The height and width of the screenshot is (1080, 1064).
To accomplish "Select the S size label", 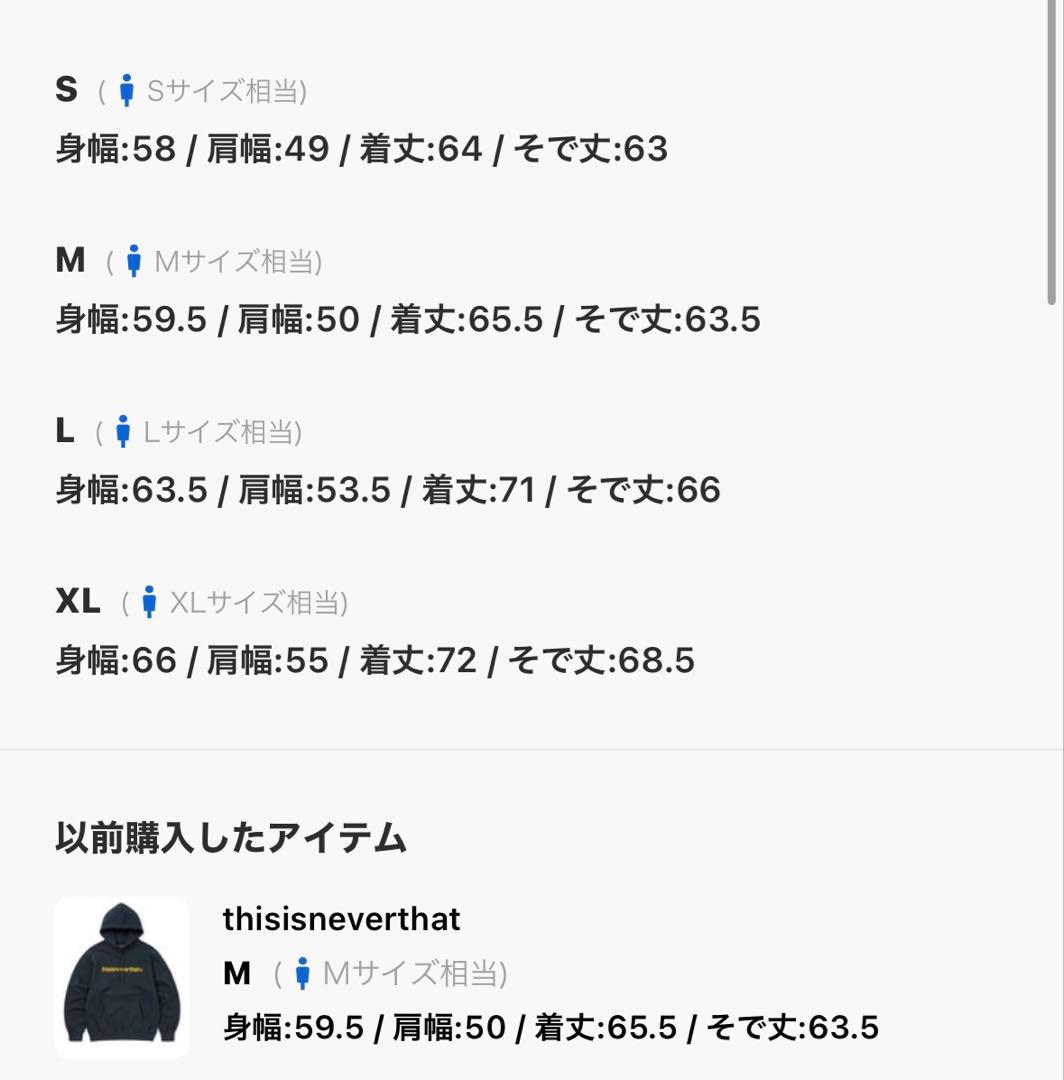I will click(65, 90).
